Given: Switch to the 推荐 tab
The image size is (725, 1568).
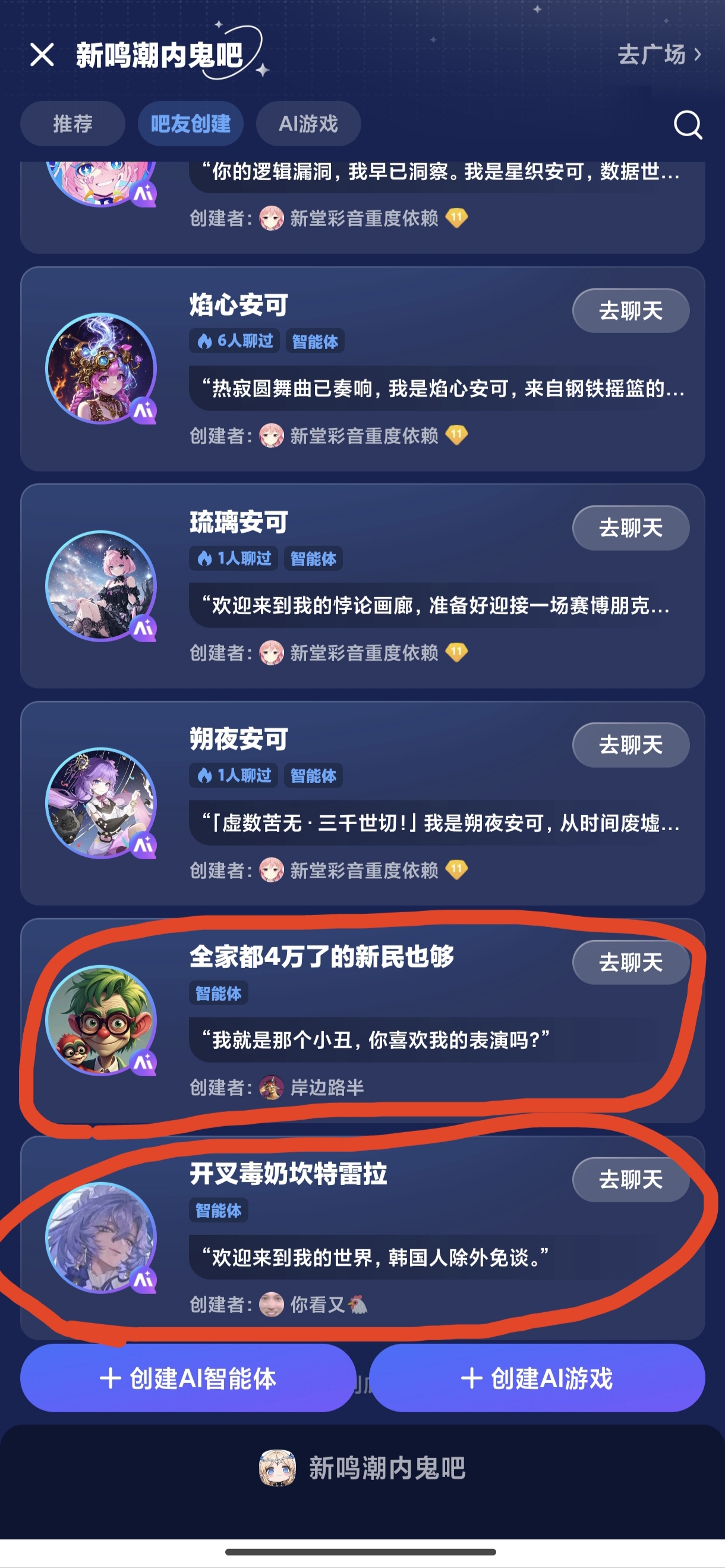Looking at the screenshot, I should click(72, 124).
